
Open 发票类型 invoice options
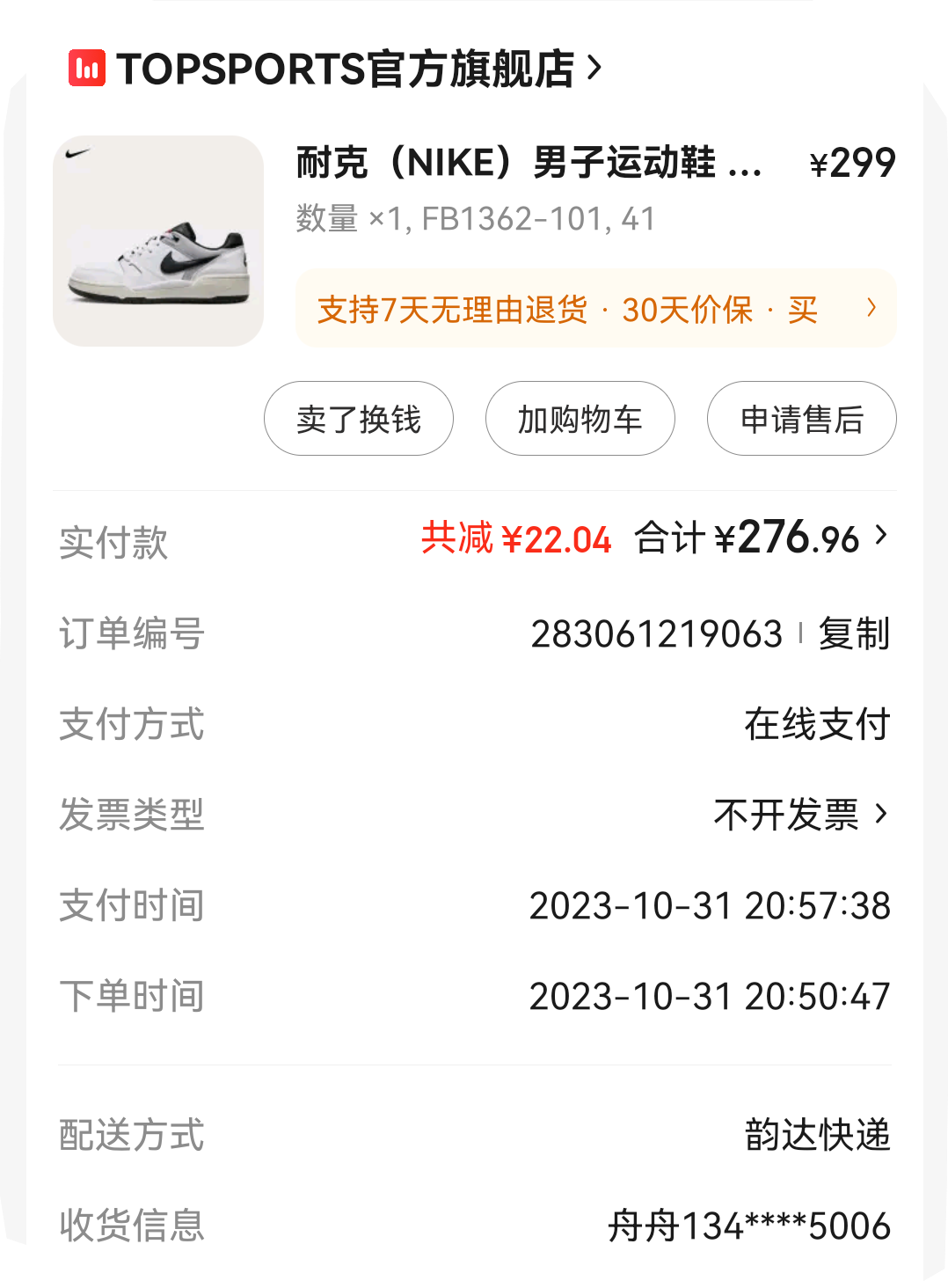pyautogui.click(x=800, y=815)
